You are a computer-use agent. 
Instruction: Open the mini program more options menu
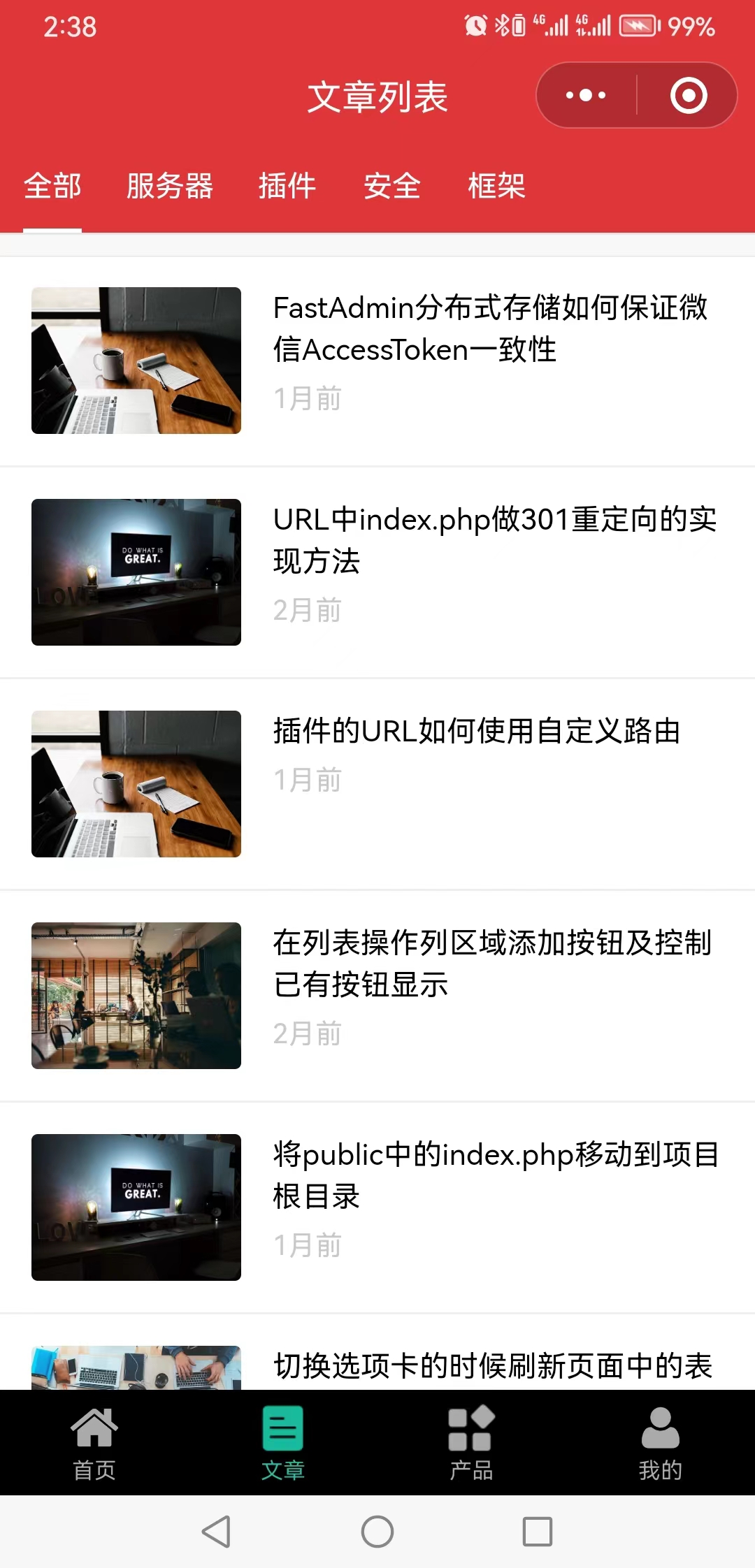tap(586, 96)
